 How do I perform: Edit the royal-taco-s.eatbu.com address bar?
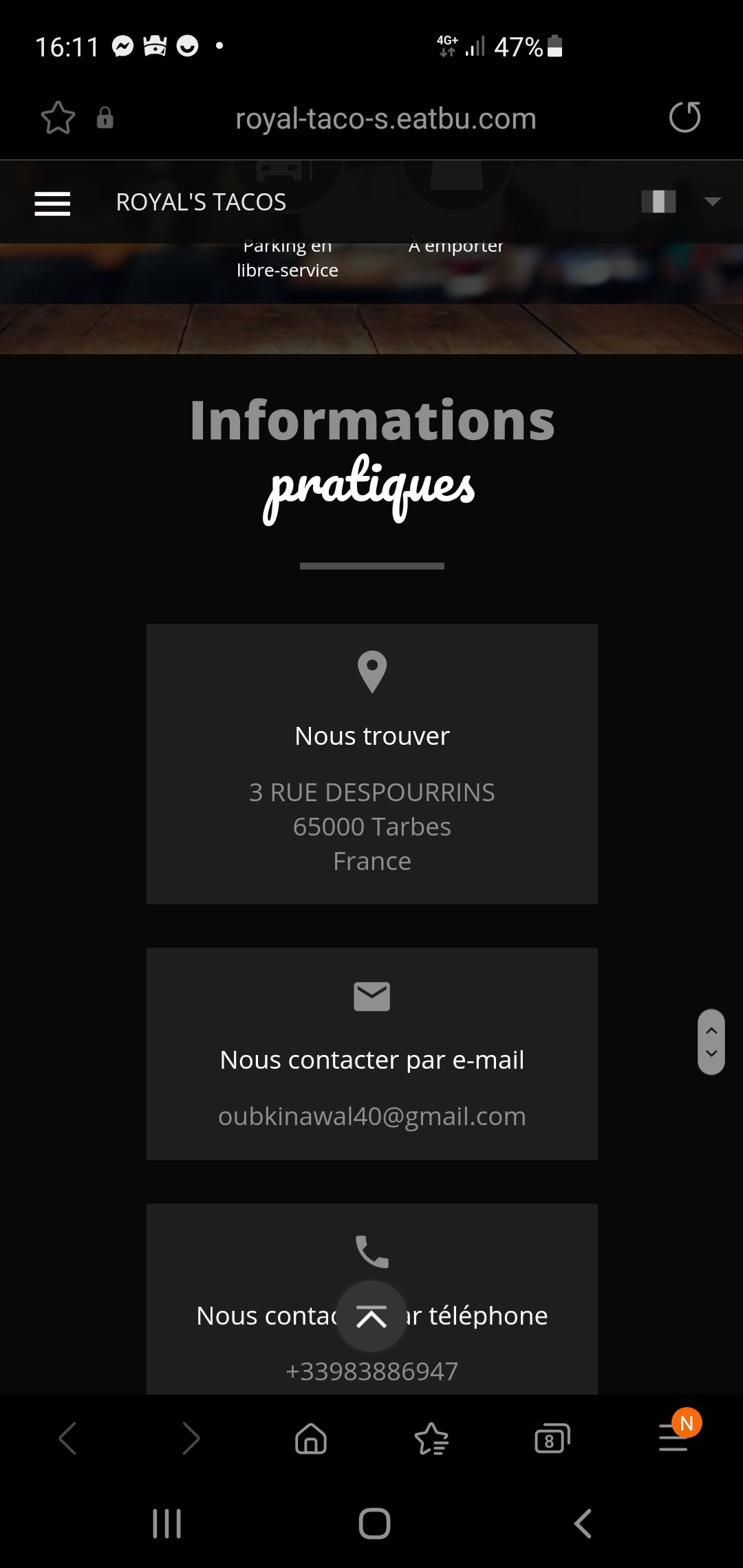385,119
